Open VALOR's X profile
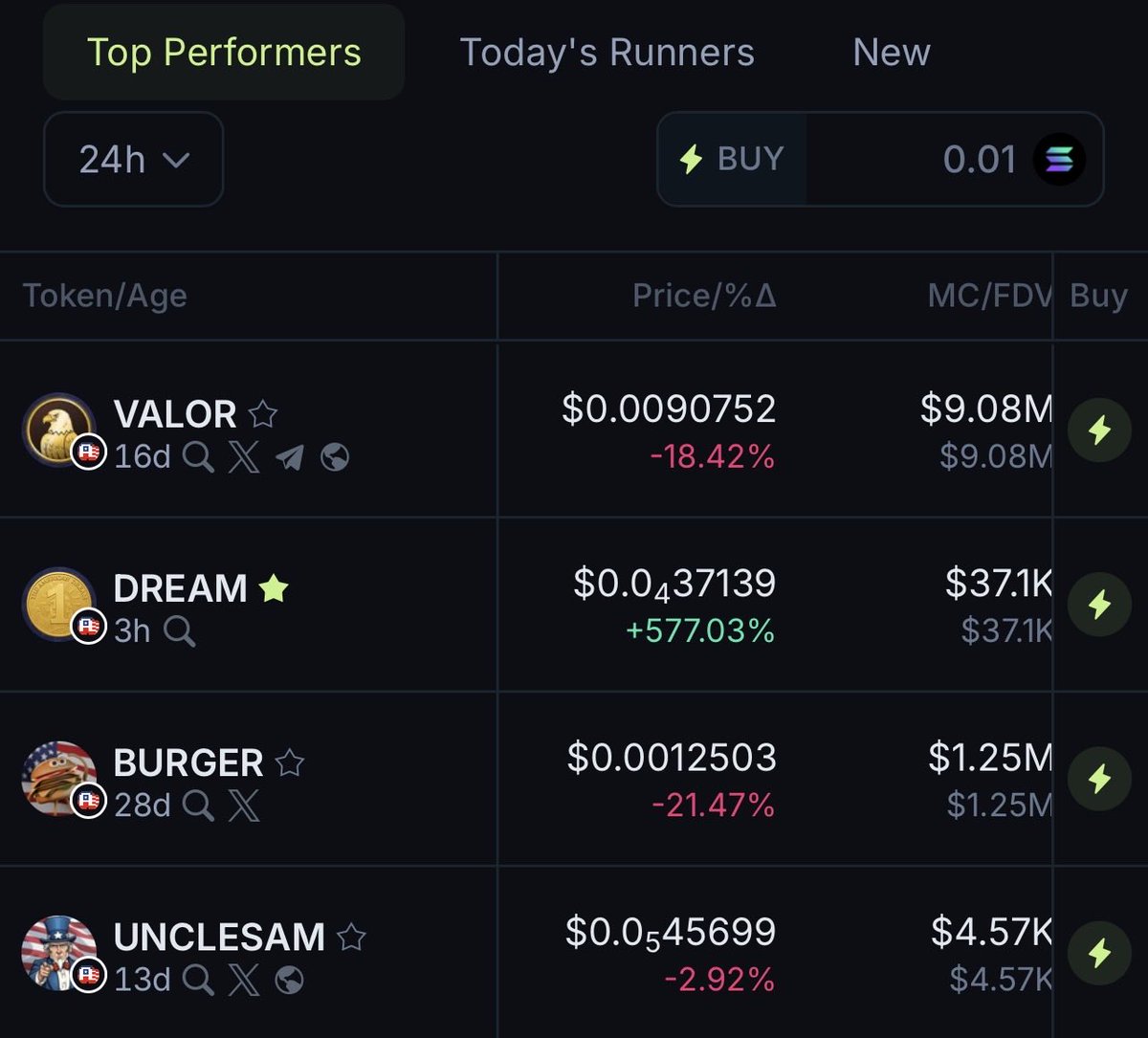This screenshot has width=1148, height=1038. click(245, 458)
